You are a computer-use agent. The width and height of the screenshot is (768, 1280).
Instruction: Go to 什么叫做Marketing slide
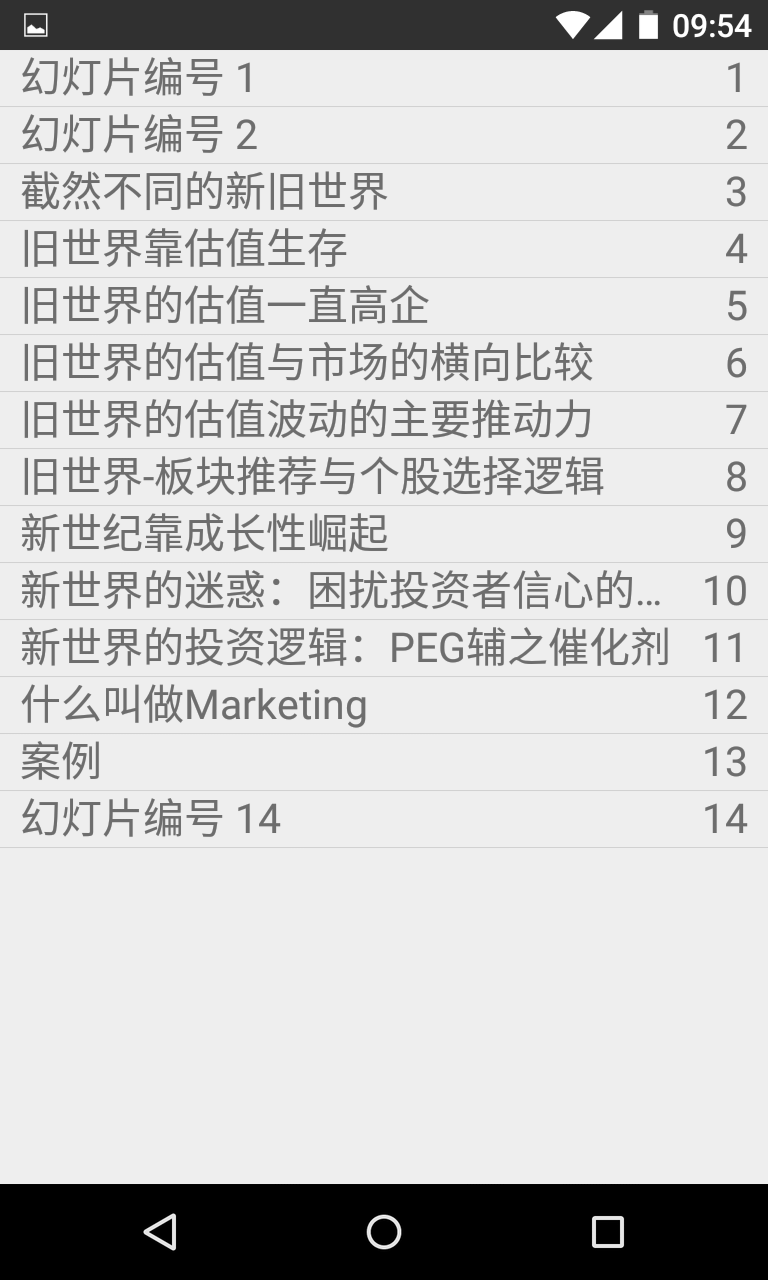click(x=384, y=705)
